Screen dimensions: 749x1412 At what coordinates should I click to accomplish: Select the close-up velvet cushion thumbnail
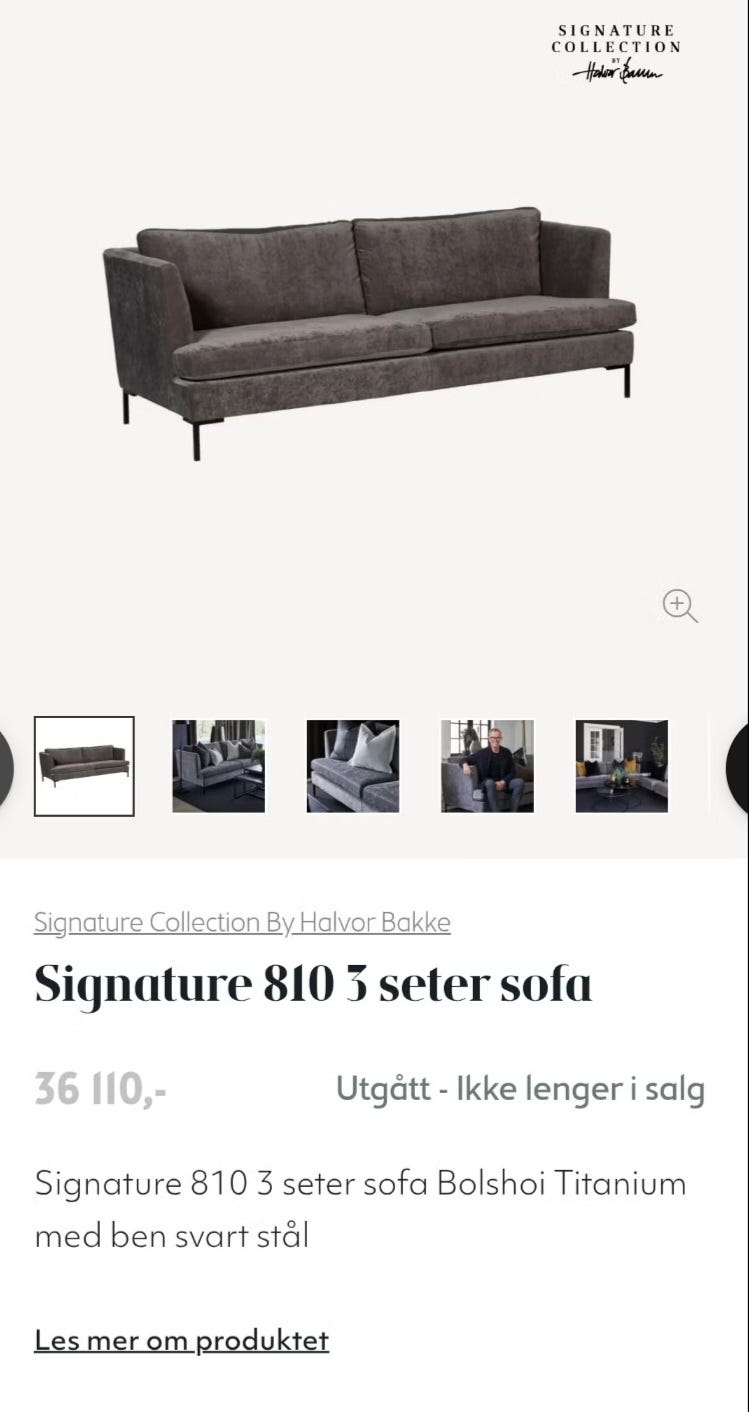(353, 766)
